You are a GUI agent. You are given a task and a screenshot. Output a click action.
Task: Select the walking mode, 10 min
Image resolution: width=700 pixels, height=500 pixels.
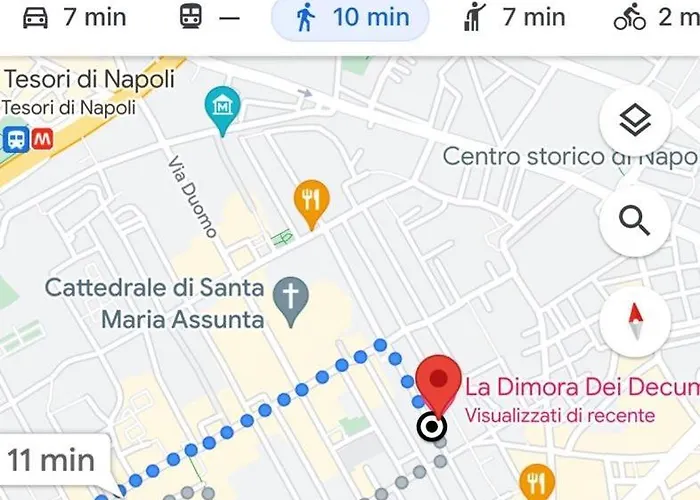[x=349, y=17]
